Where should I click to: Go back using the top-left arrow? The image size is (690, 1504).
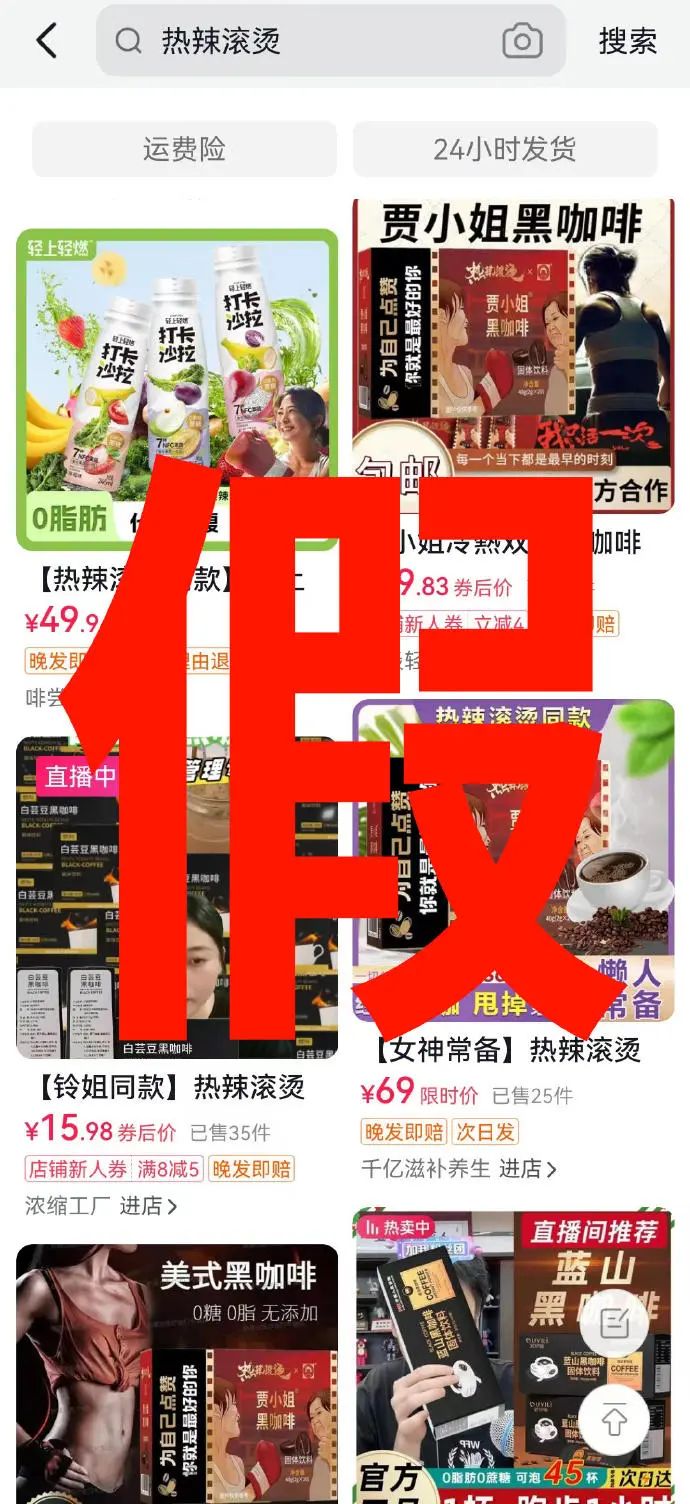(46, 41)
